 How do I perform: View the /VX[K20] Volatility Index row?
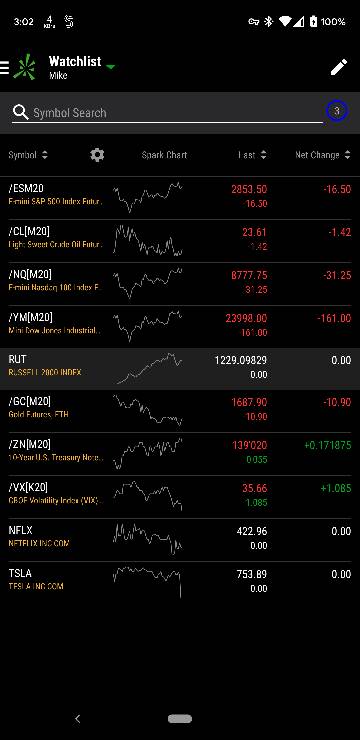tap(180, 497)
